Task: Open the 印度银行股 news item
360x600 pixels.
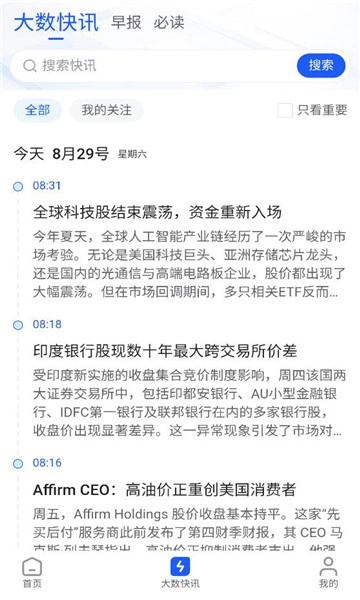Action: click(x=189, y=390)
